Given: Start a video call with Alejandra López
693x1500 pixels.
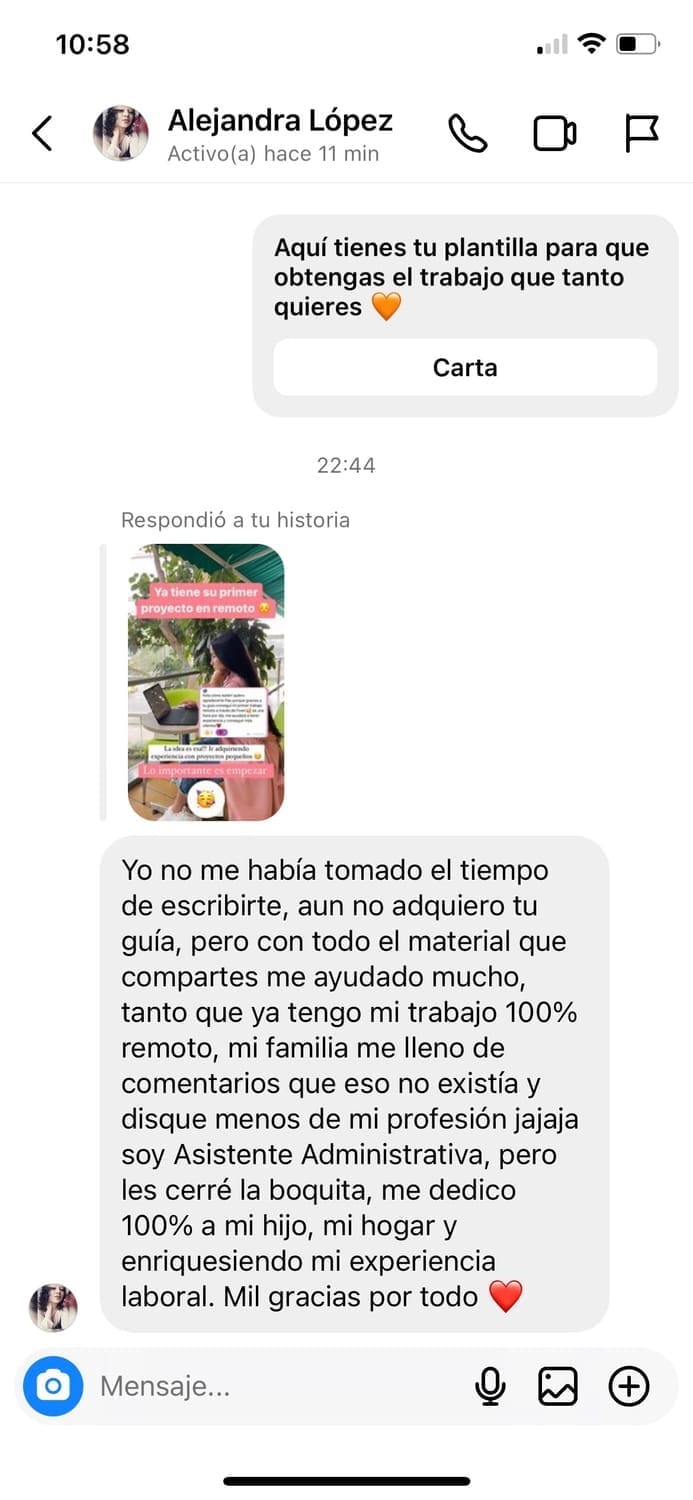Looking at the screenshot, I should coord(554,133).
